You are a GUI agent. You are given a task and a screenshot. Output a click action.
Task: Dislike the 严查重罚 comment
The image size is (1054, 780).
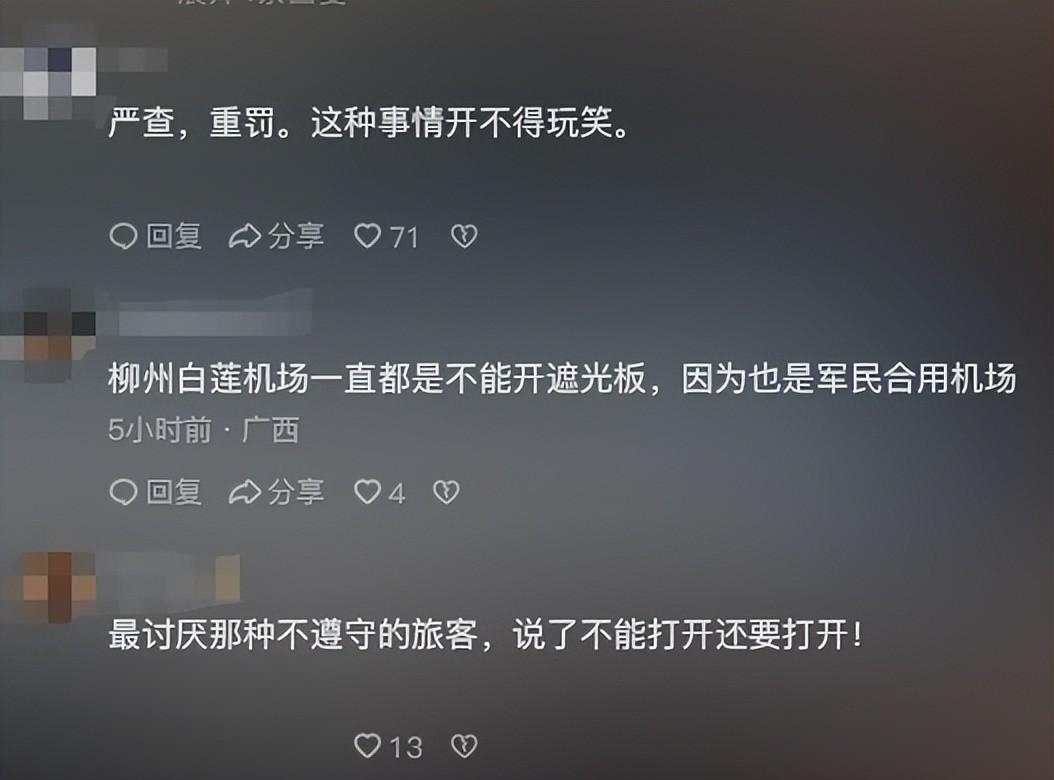pyautogui.click(x=464, y=236)
